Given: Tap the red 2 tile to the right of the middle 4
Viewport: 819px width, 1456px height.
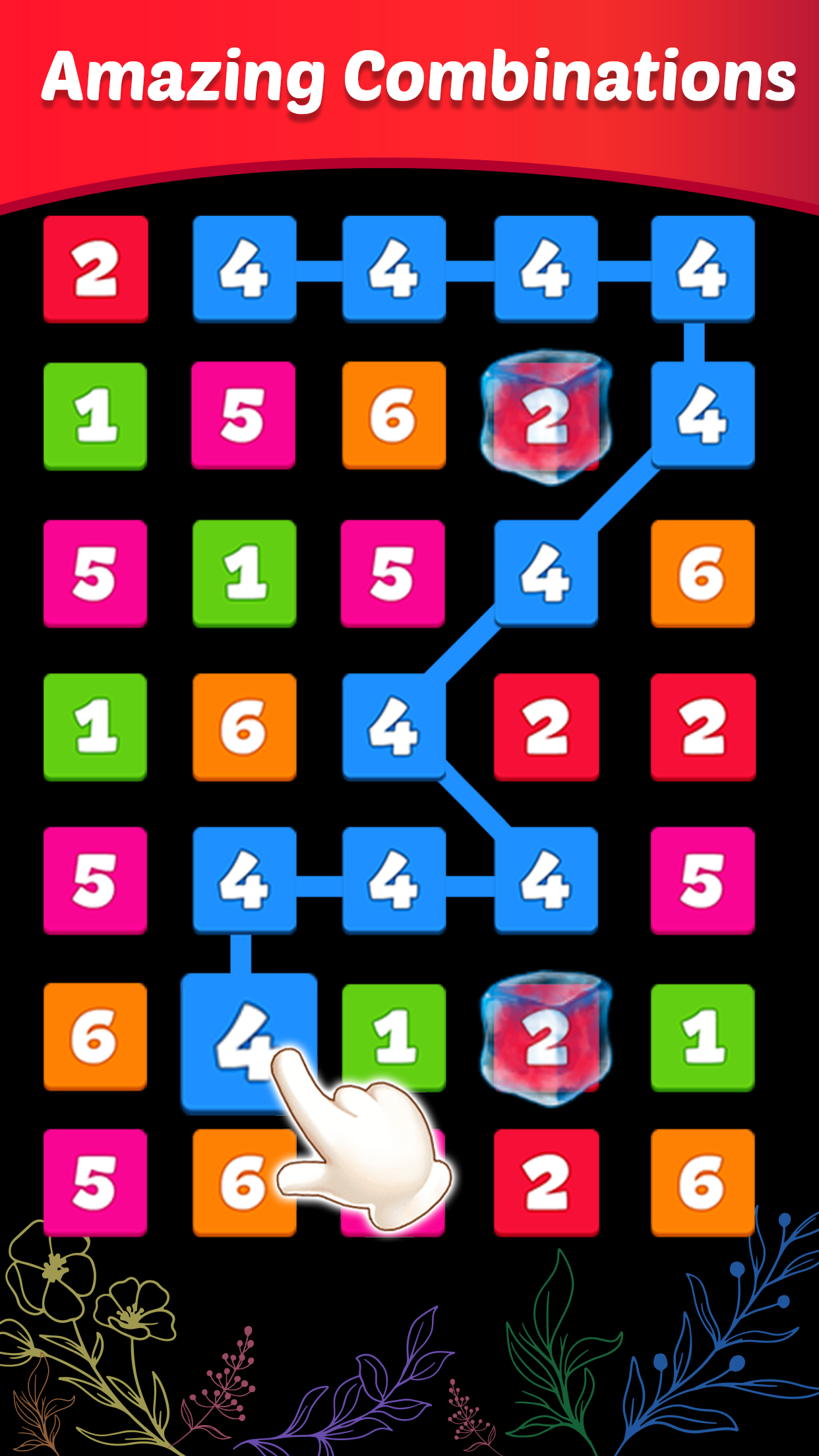Looking at the screenshot, I should tap(547, 729).
